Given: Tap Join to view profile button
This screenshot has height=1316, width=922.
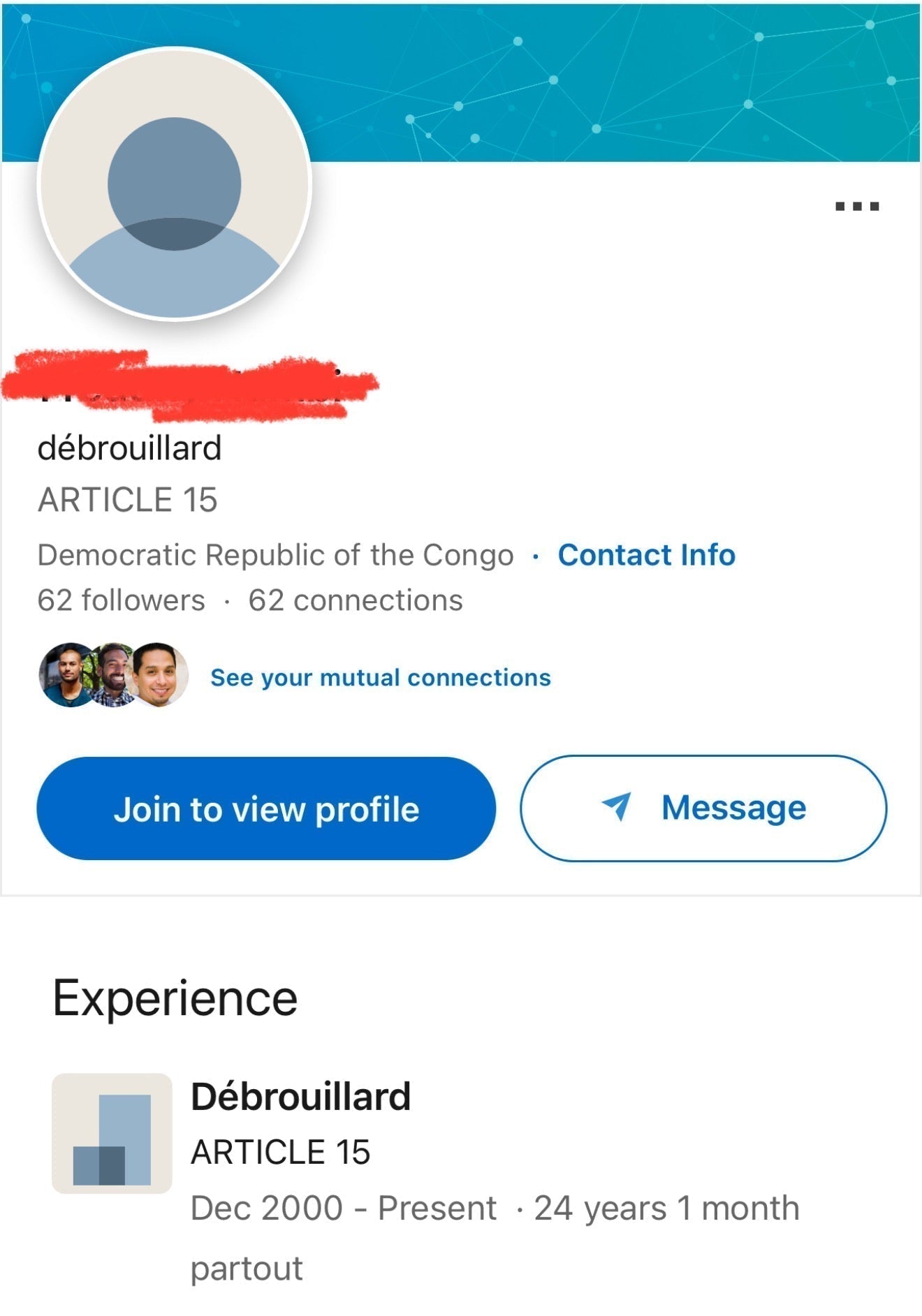Looking at the screenshot, I should (x=266, y=808).
